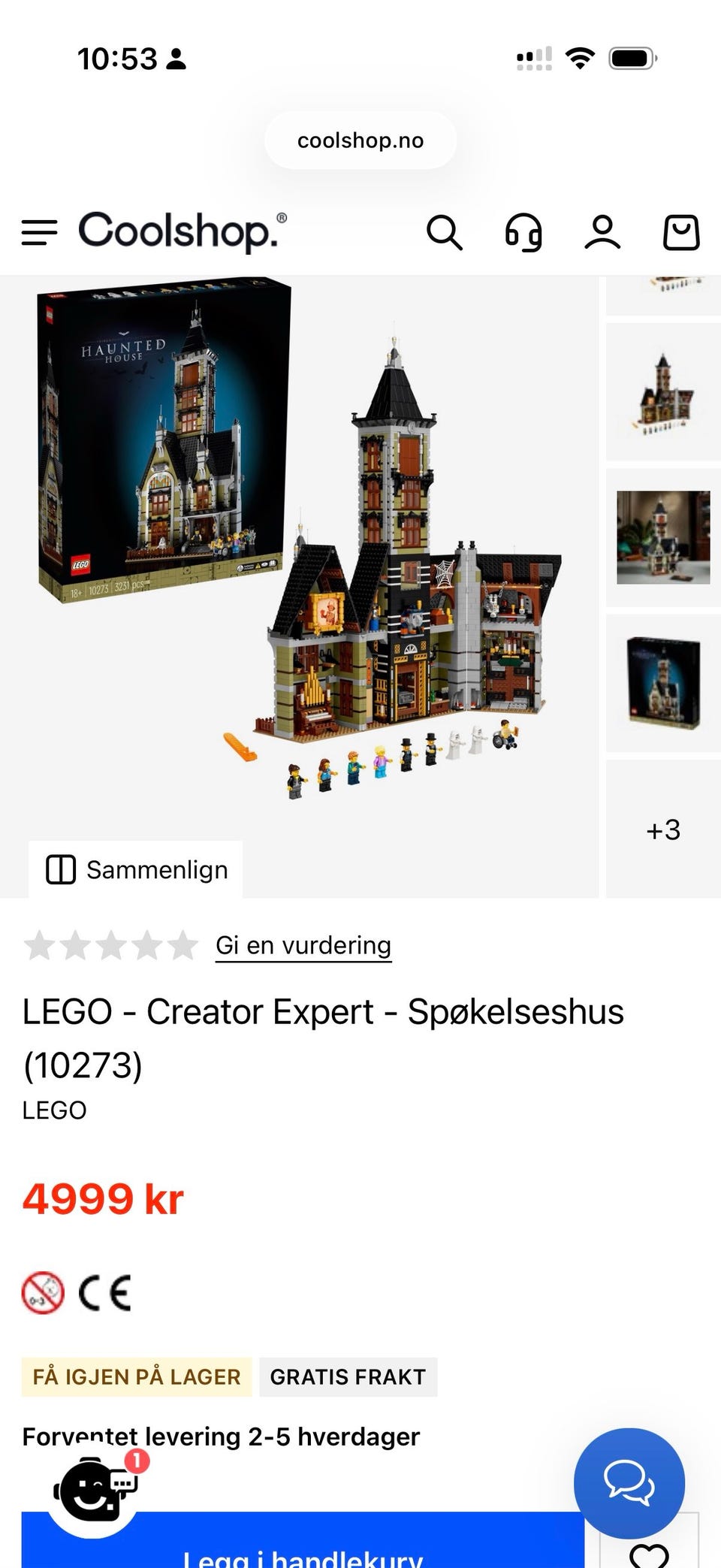Open the blue live chat bubble

(x=629, y=1483)
